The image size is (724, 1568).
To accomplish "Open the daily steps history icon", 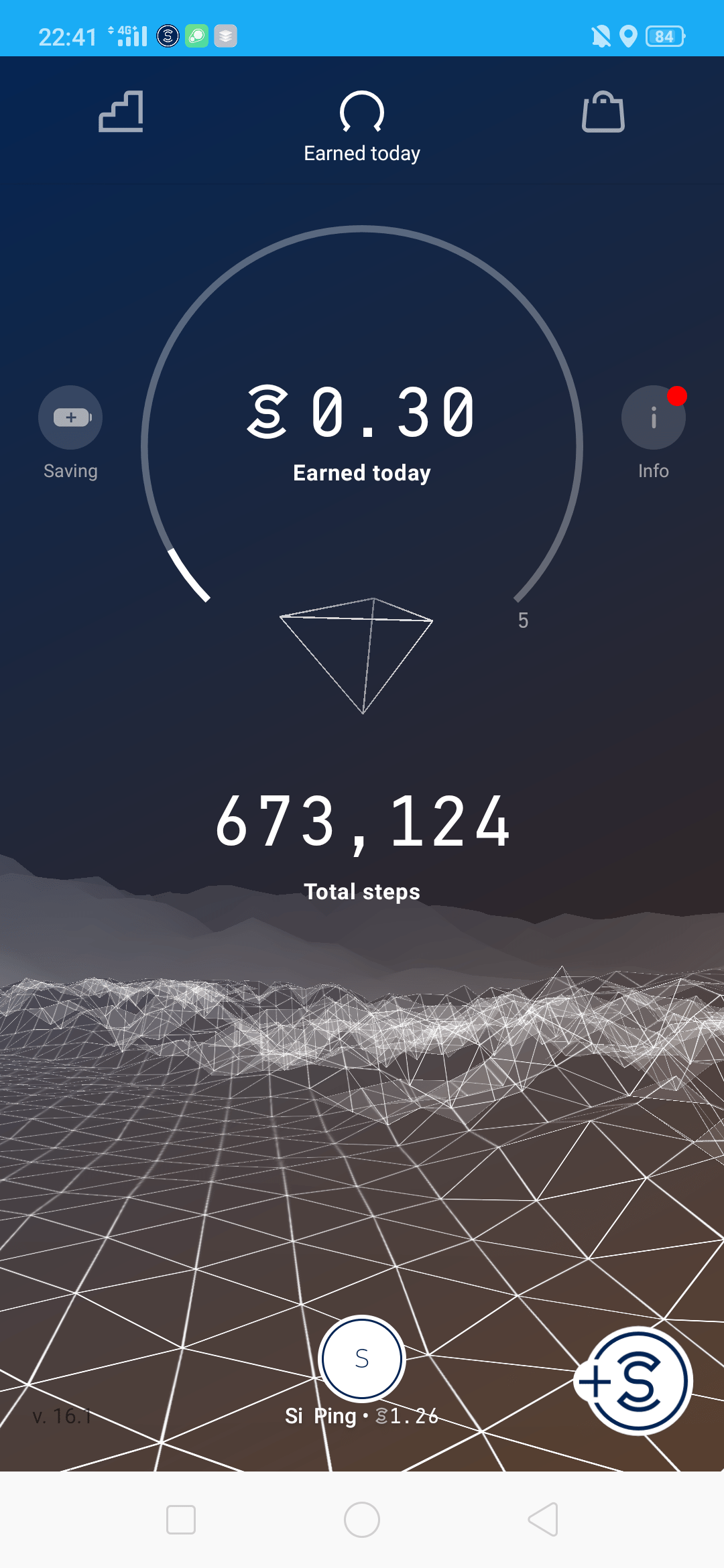I will tap(121, 113).
